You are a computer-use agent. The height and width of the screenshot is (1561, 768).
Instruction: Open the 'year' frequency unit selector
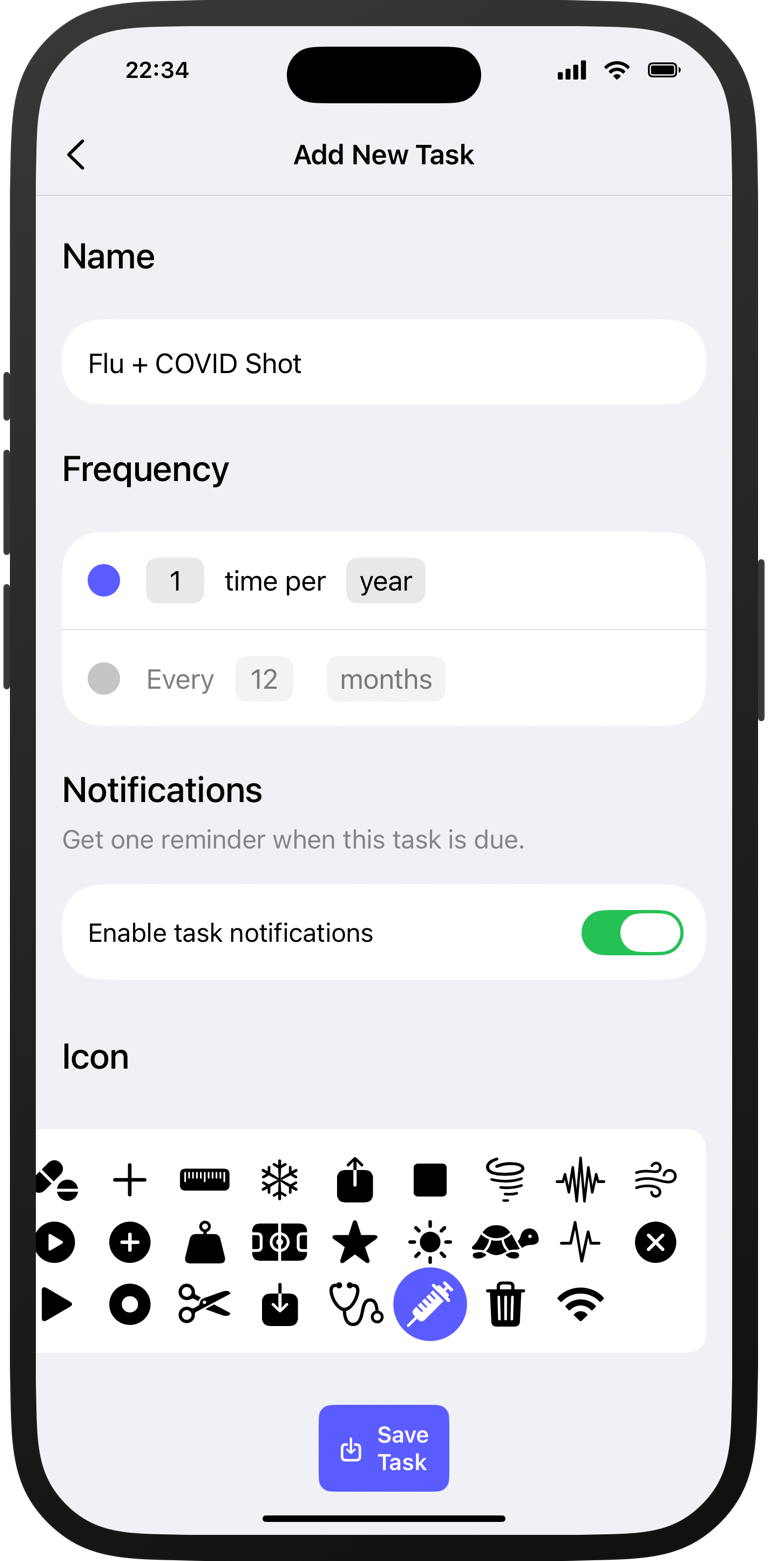coord(385,580)
